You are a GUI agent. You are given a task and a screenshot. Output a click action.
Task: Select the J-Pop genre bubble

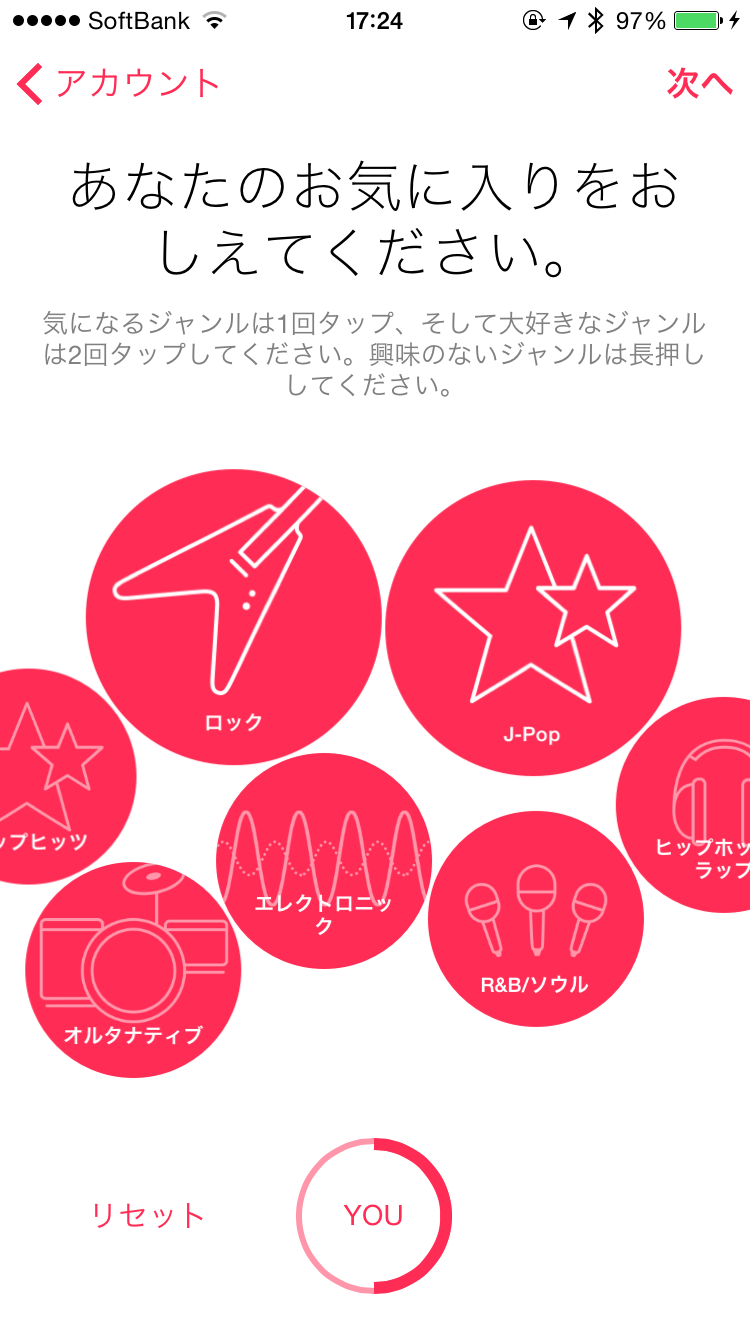click(x=532, y=628)
